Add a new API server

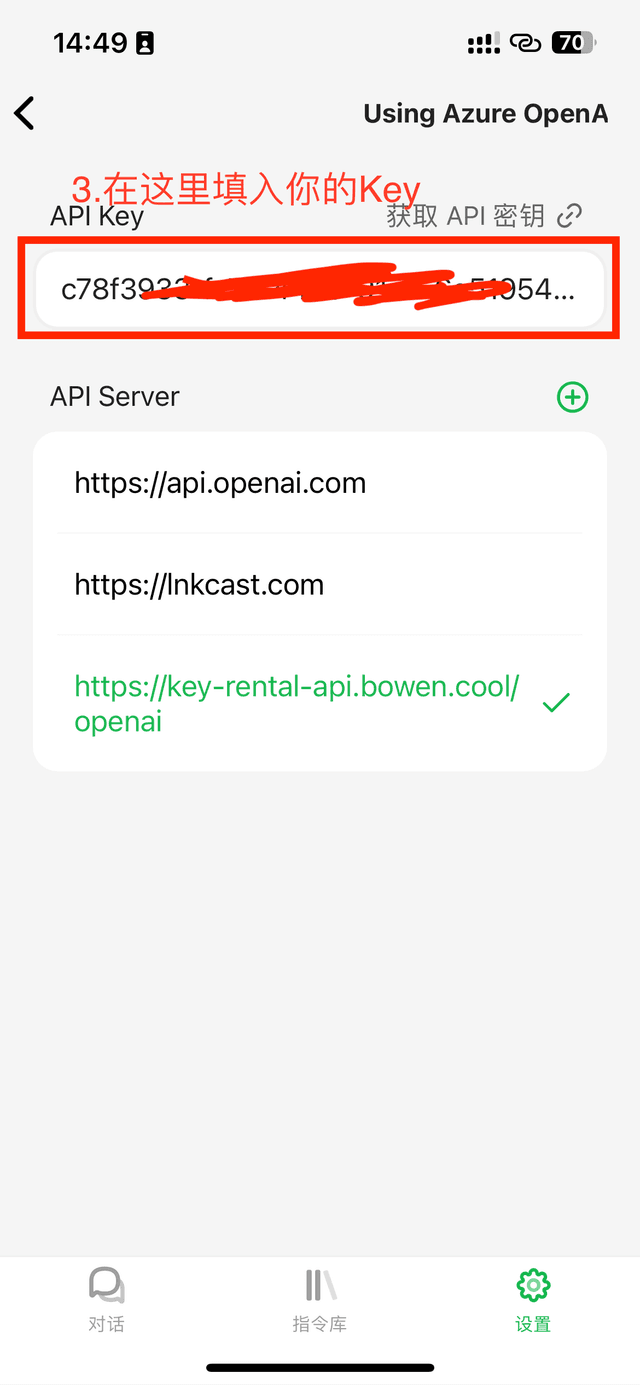(572, 397)
